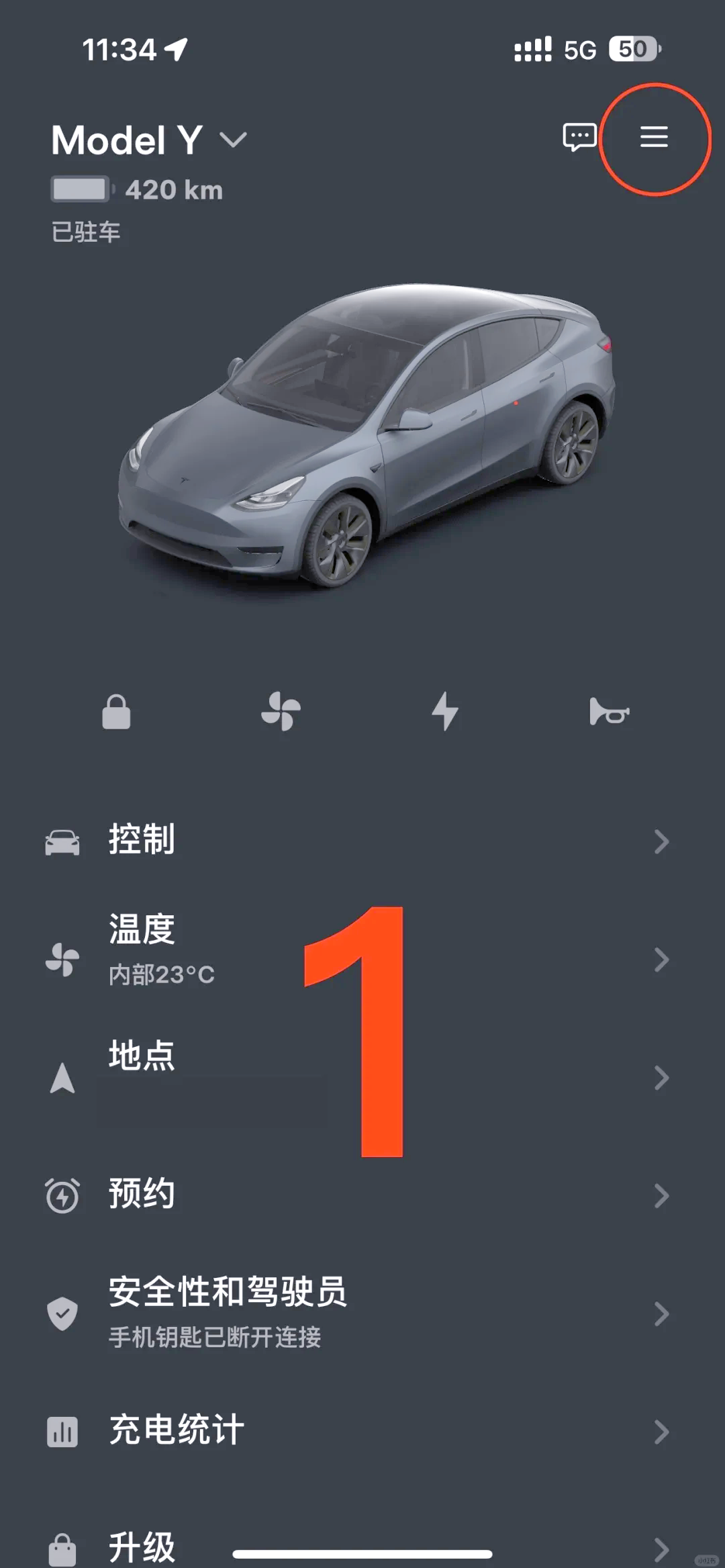Tap 预约 to schedule charging
Viewport: 725px width, 1568px height.
(141, 1195)
